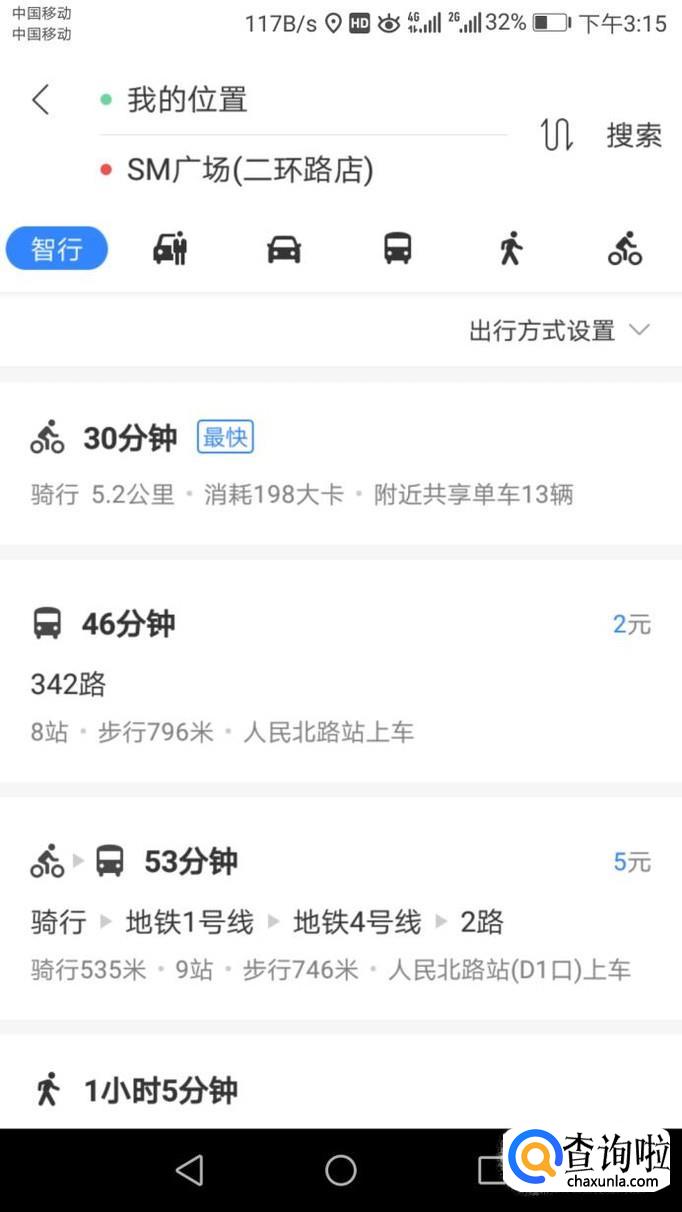Switch to the driving car tab

click(284, 248)
